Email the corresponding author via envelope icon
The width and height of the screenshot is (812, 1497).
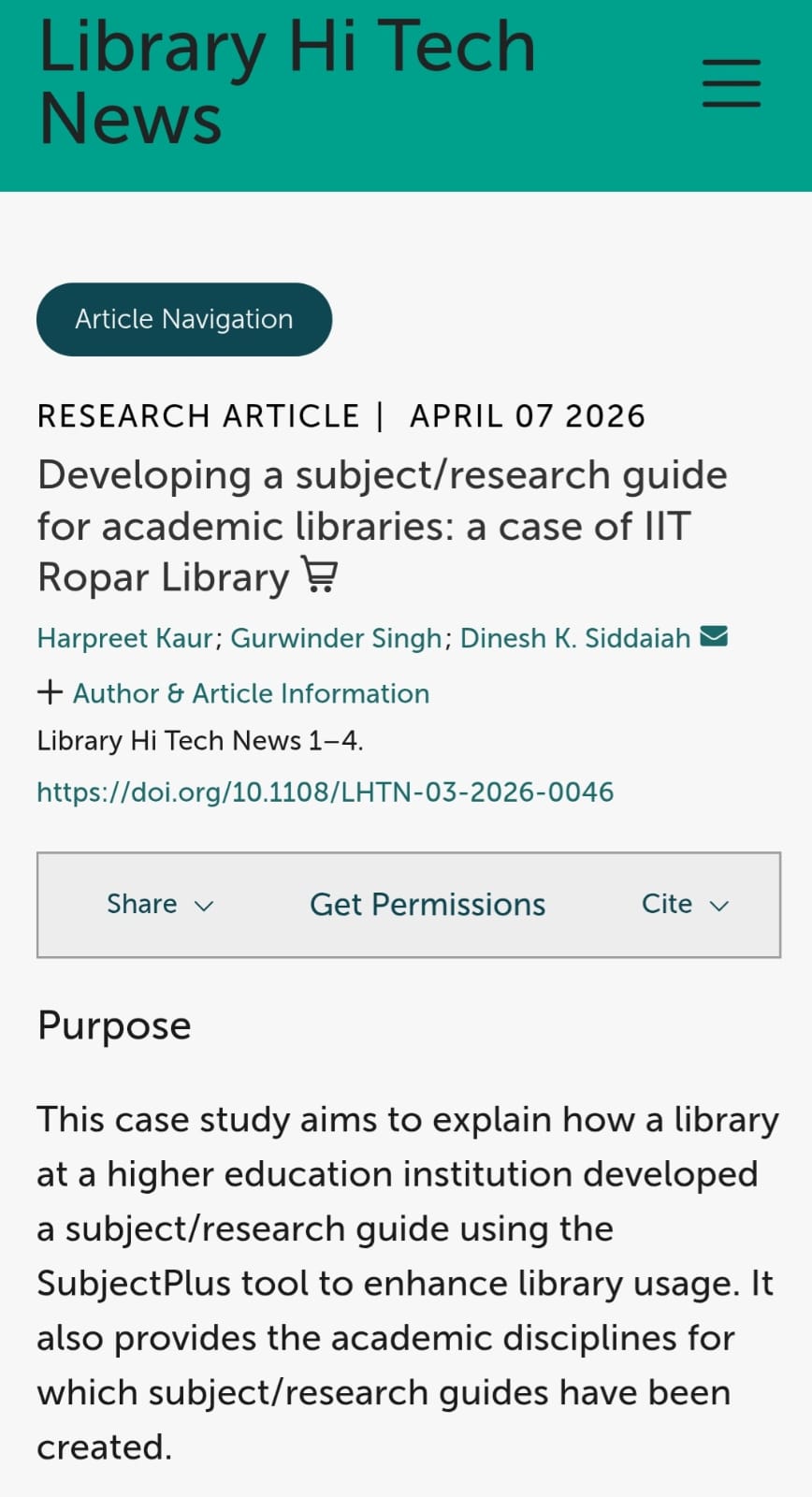coord(714,636)
